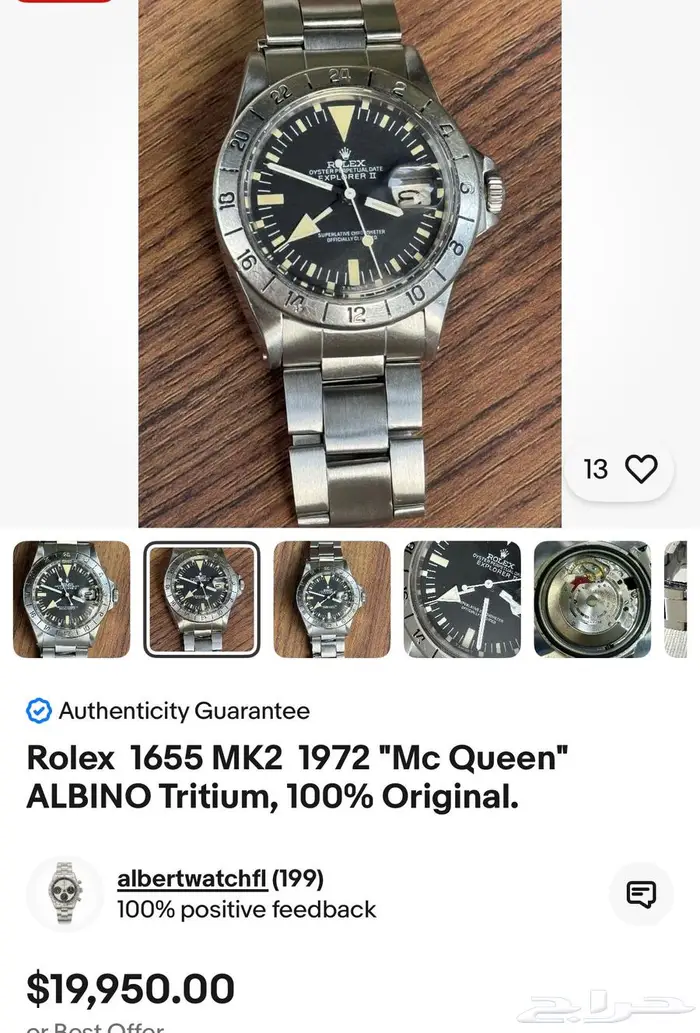Add this Rolex listing to watchlist with heart
The image size is (700, 1033).
(x=641, y=468)
